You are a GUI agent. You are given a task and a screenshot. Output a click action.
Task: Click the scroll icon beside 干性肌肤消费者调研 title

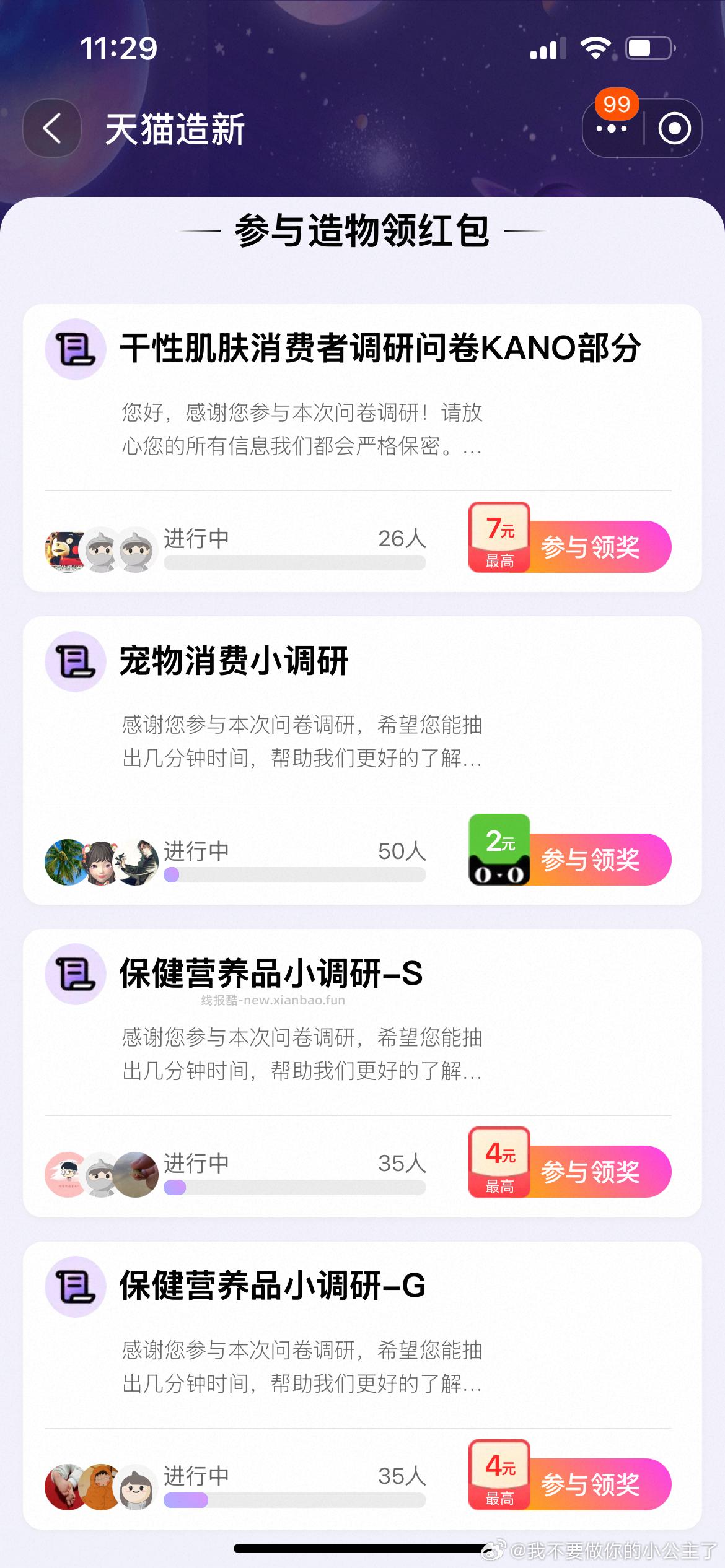(76, 351)
